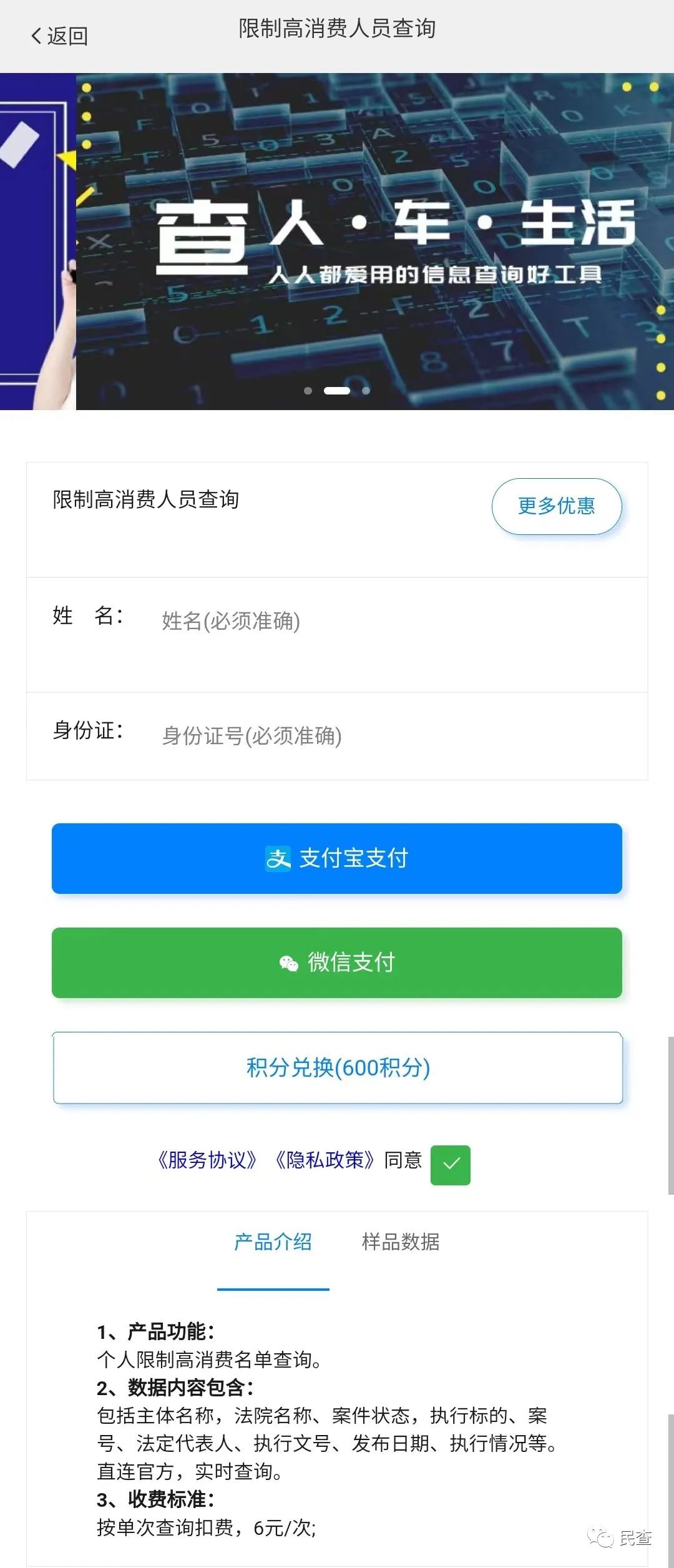Viewport: 674px width, 1568px height.
Task: Select the first carousel indicator dot
Action: tap(306, 390)
